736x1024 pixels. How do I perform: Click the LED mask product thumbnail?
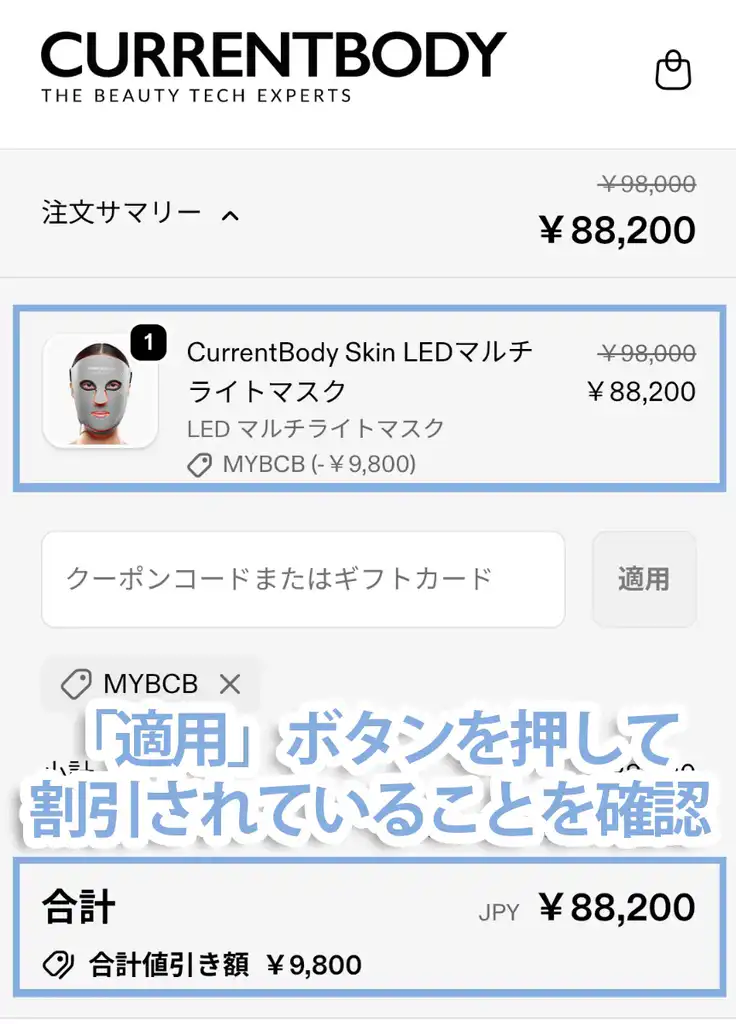[x=100, y=392]
